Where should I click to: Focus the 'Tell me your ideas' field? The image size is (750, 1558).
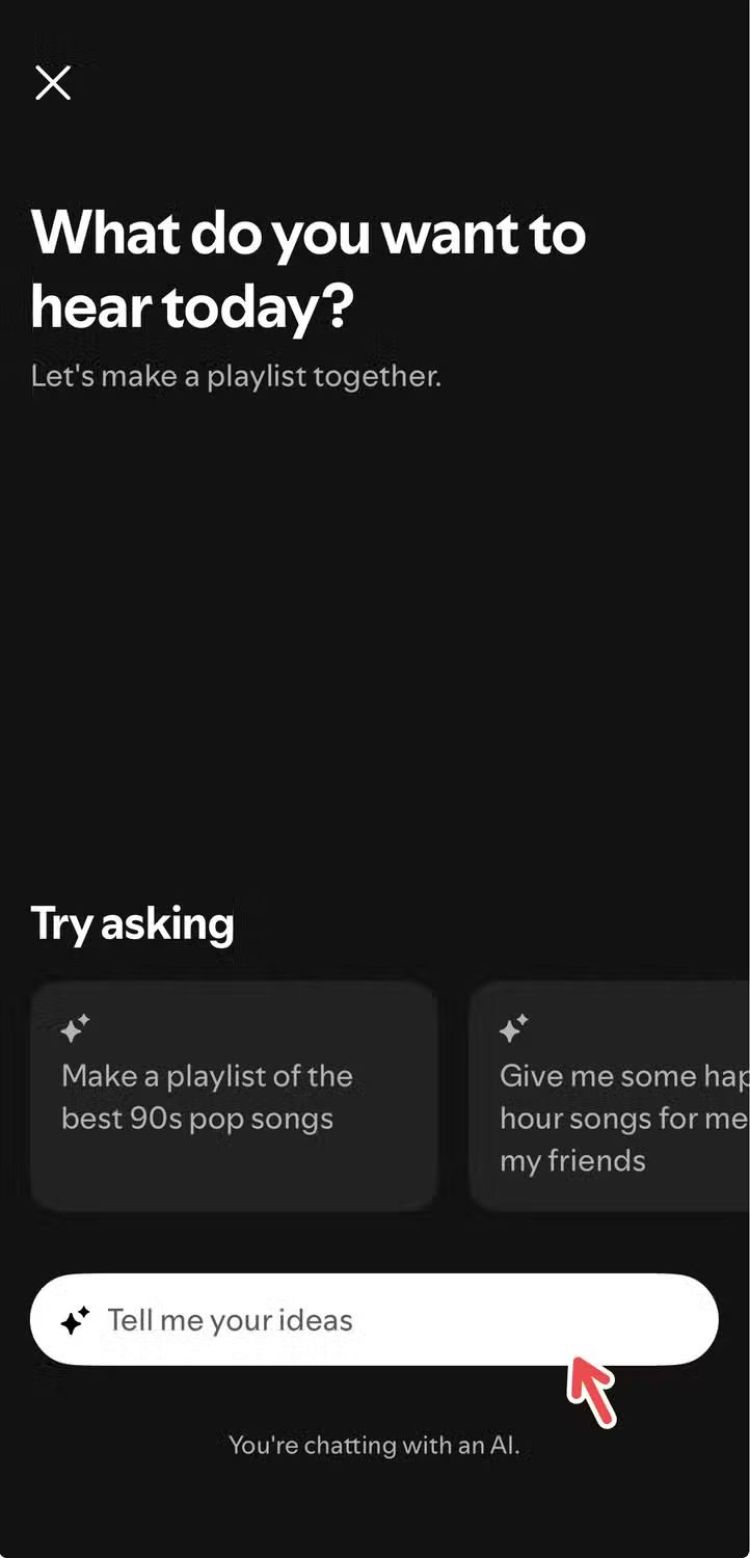[374, 1319]
